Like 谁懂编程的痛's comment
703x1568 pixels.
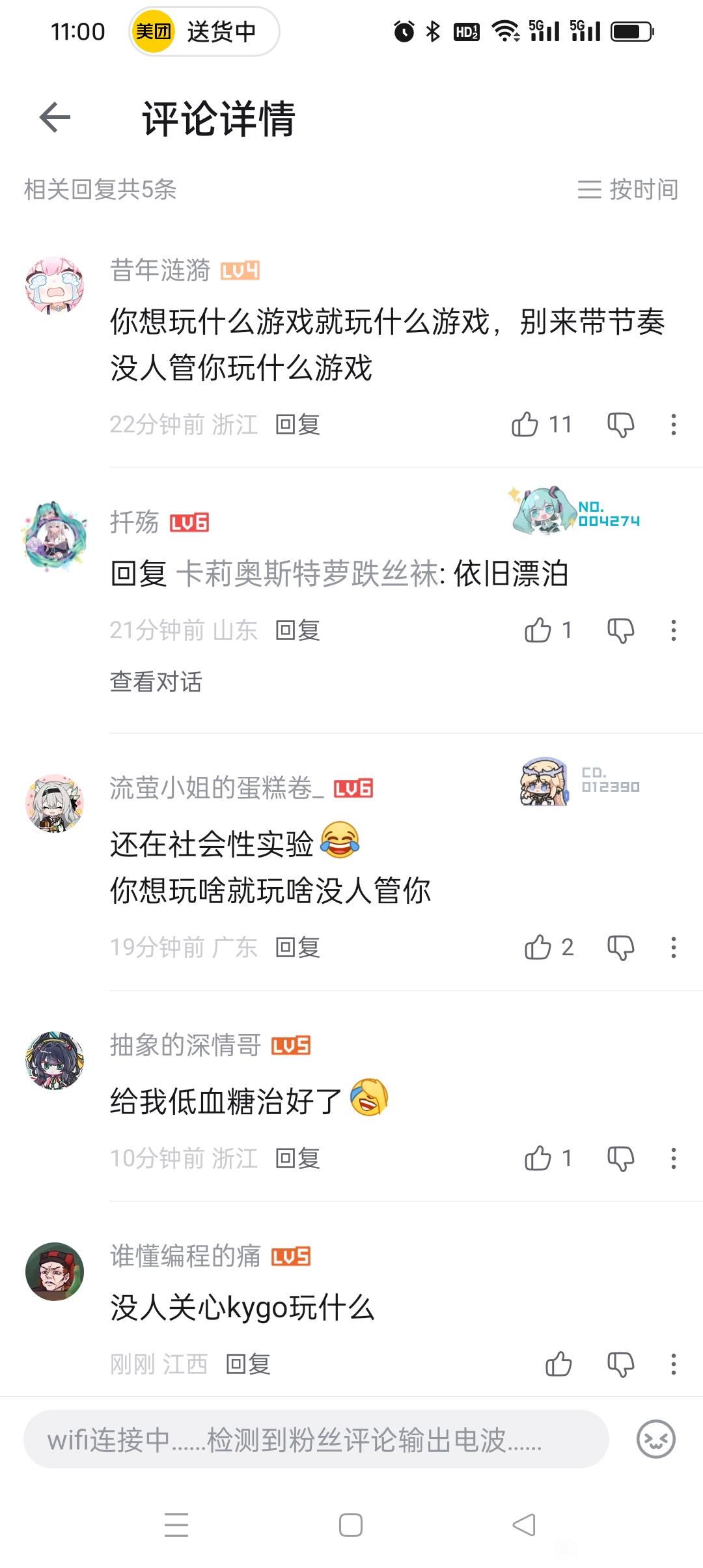coord(558,1364)
